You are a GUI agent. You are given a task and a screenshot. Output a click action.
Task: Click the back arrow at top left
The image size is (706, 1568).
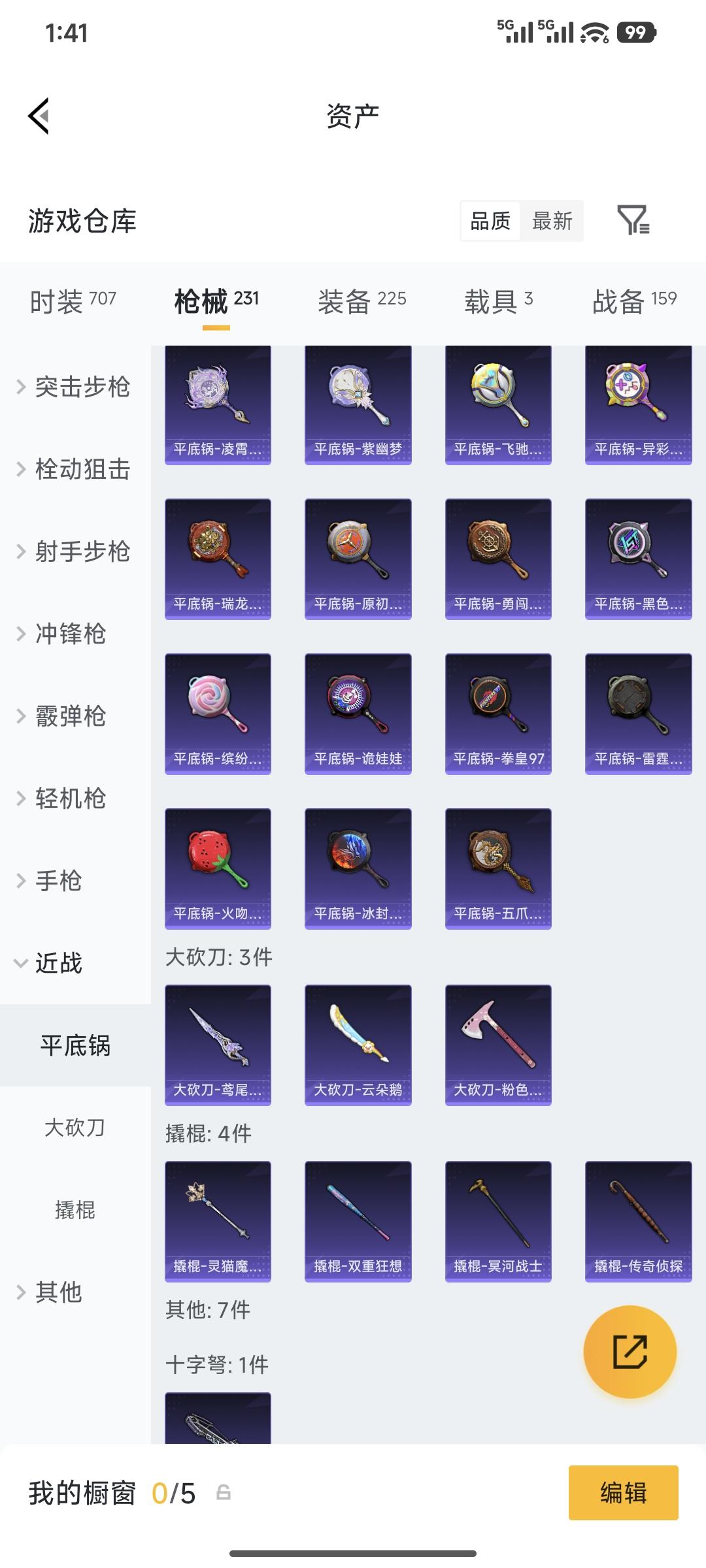[39, 114]
